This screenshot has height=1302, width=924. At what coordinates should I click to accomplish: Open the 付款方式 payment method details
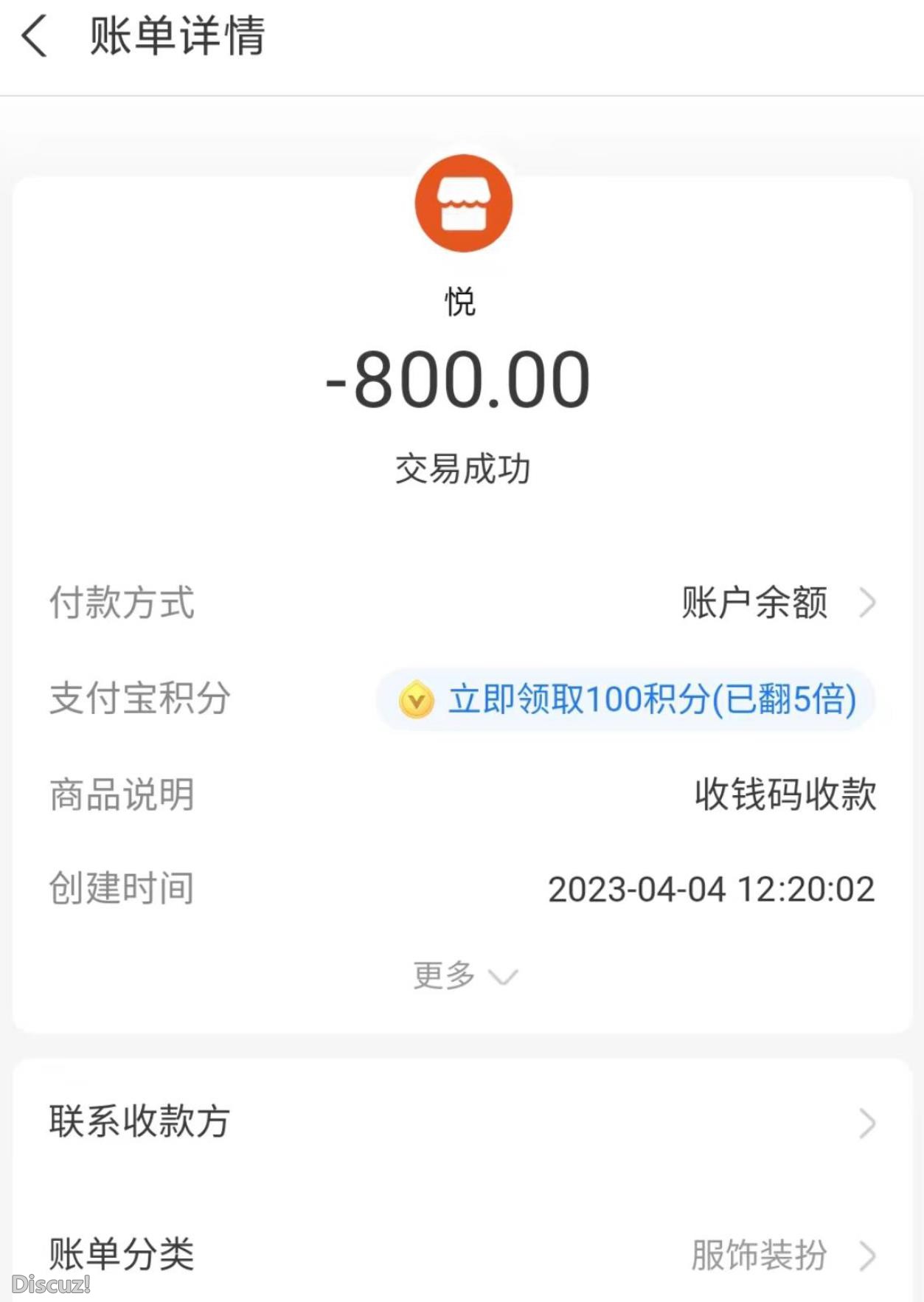tap(120, 603)
